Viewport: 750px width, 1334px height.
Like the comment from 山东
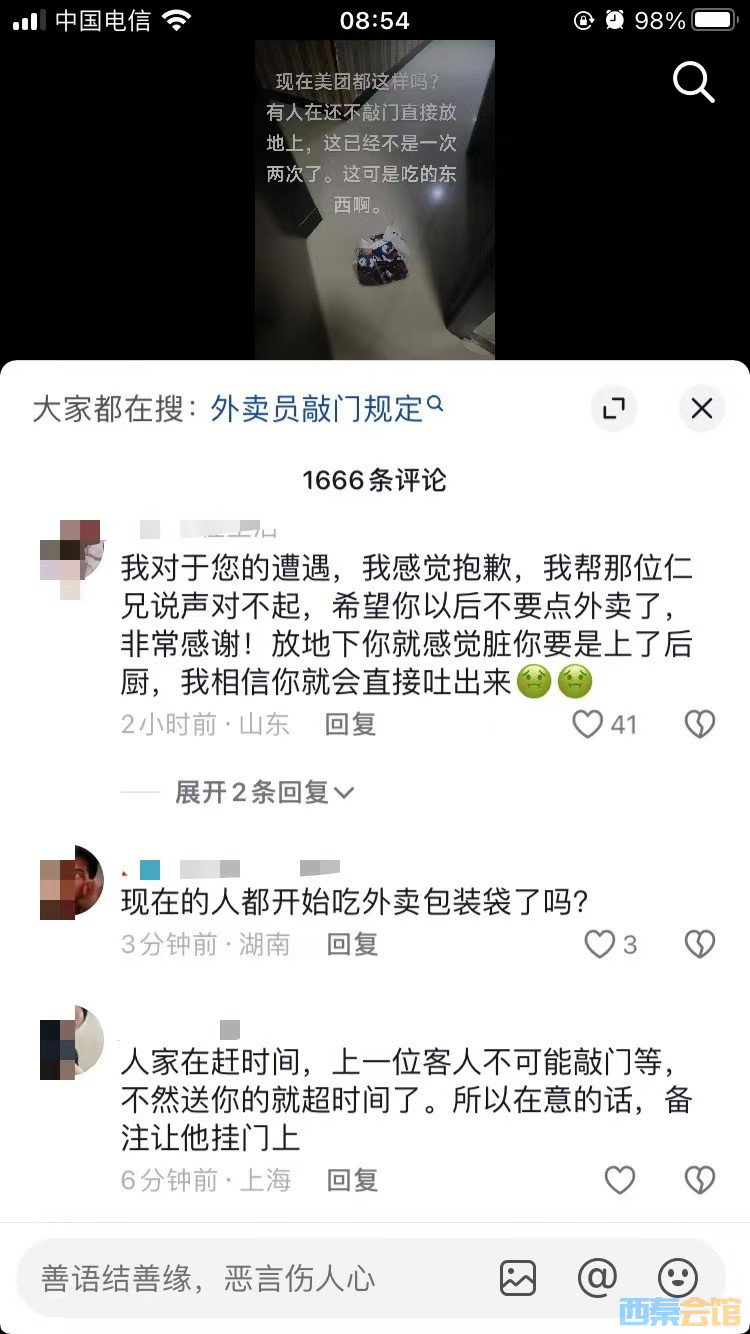click(x=588, y=724)
